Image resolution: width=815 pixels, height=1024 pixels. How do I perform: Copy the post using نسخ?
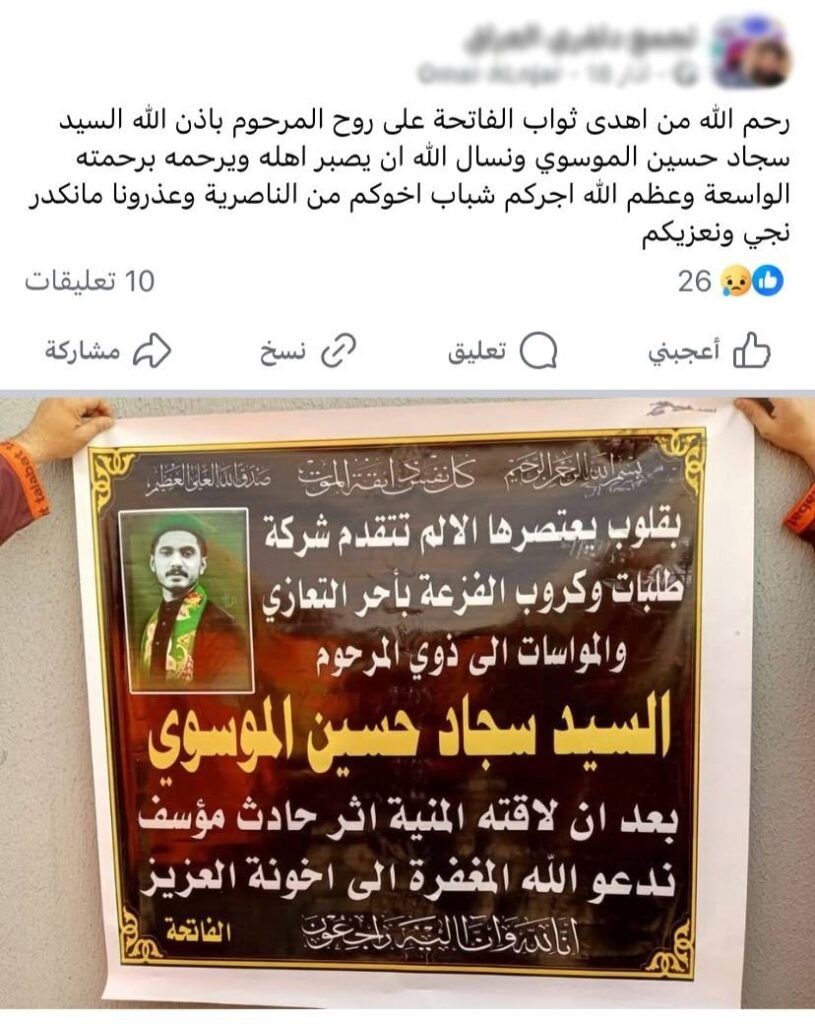point(310,351)
